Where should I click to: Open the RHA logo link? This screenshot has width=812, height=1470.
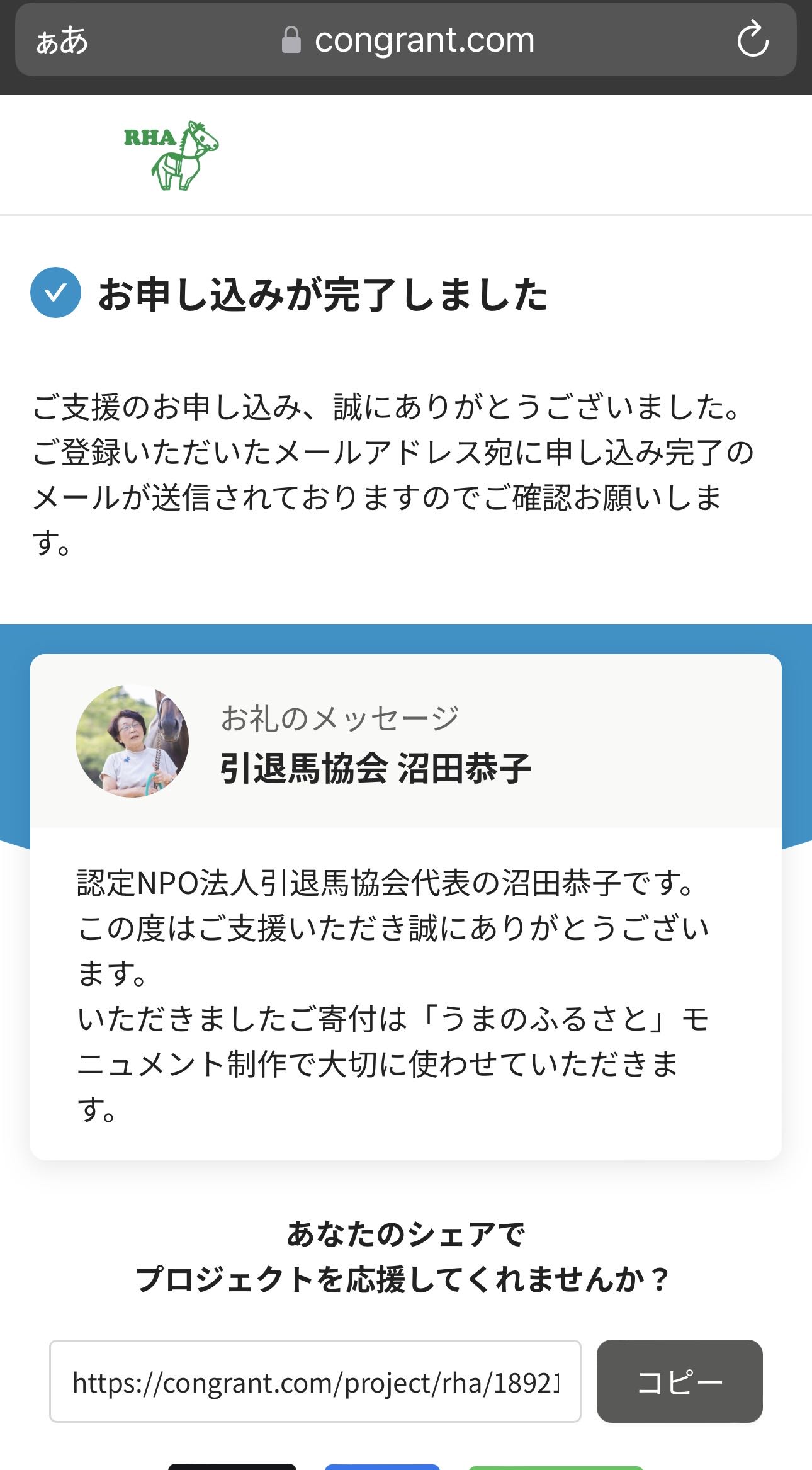coord(171,155)
